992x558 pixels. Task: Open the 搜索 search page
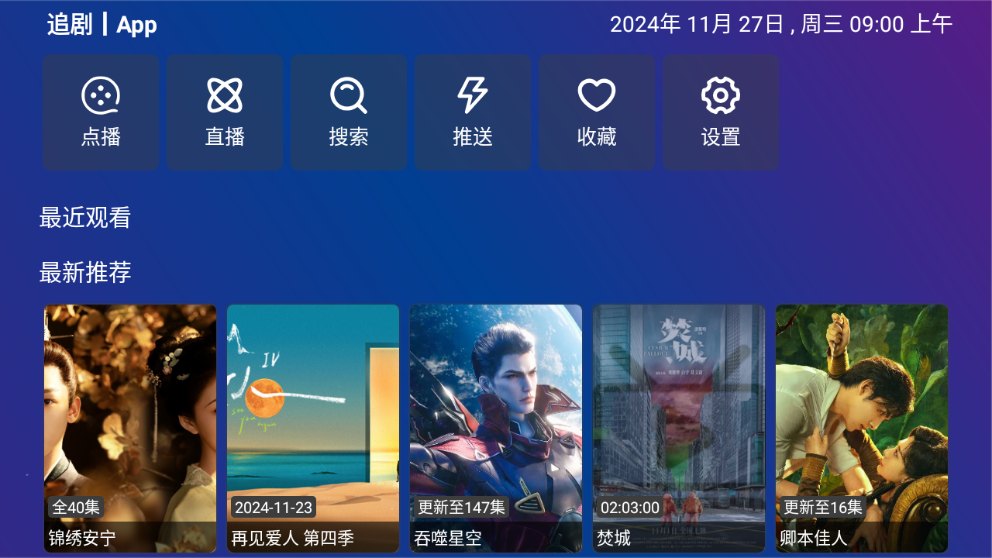point(348,113)
